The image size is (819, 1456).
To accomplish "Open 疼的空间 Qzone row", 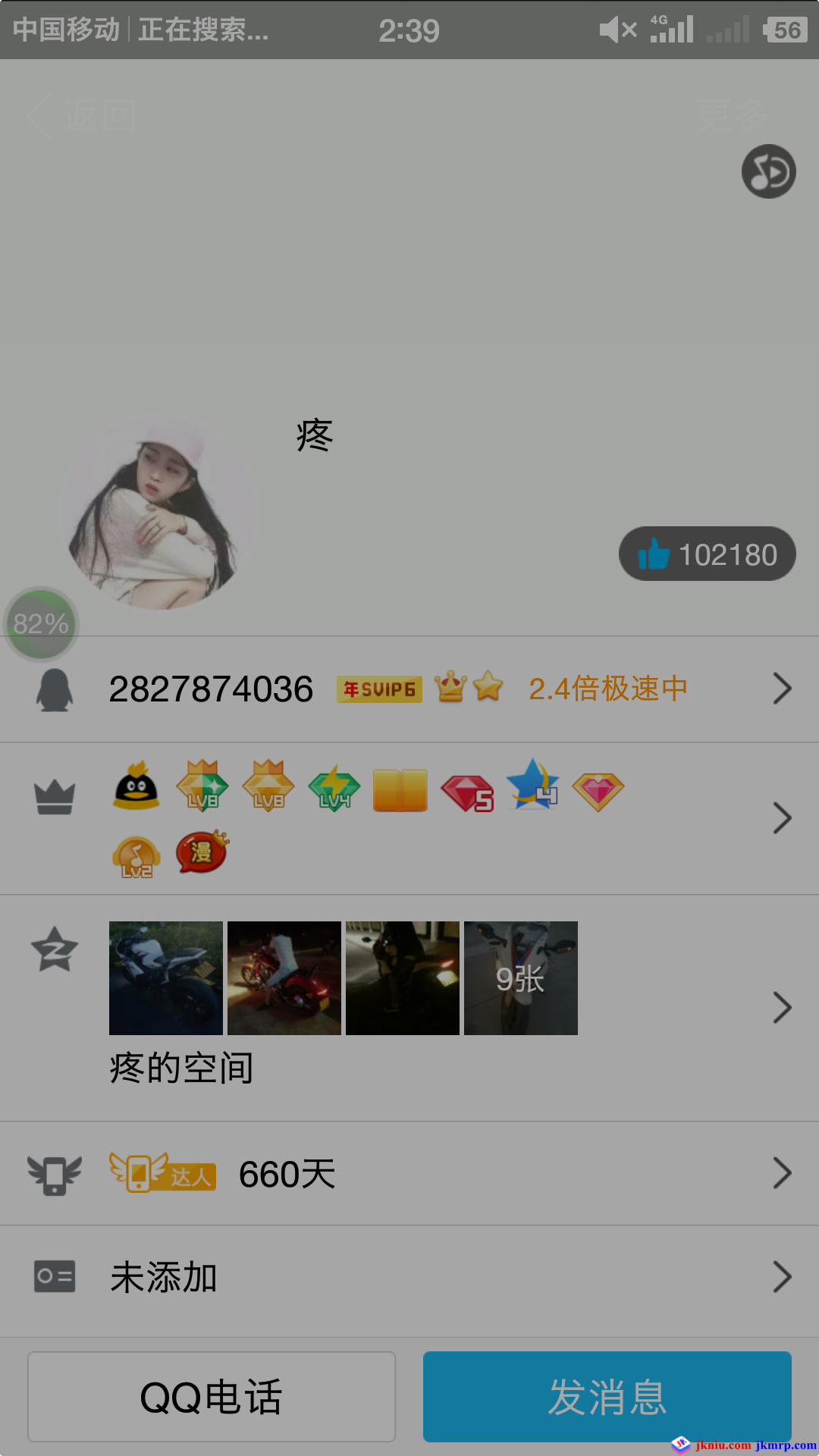I will point(409,1007).
